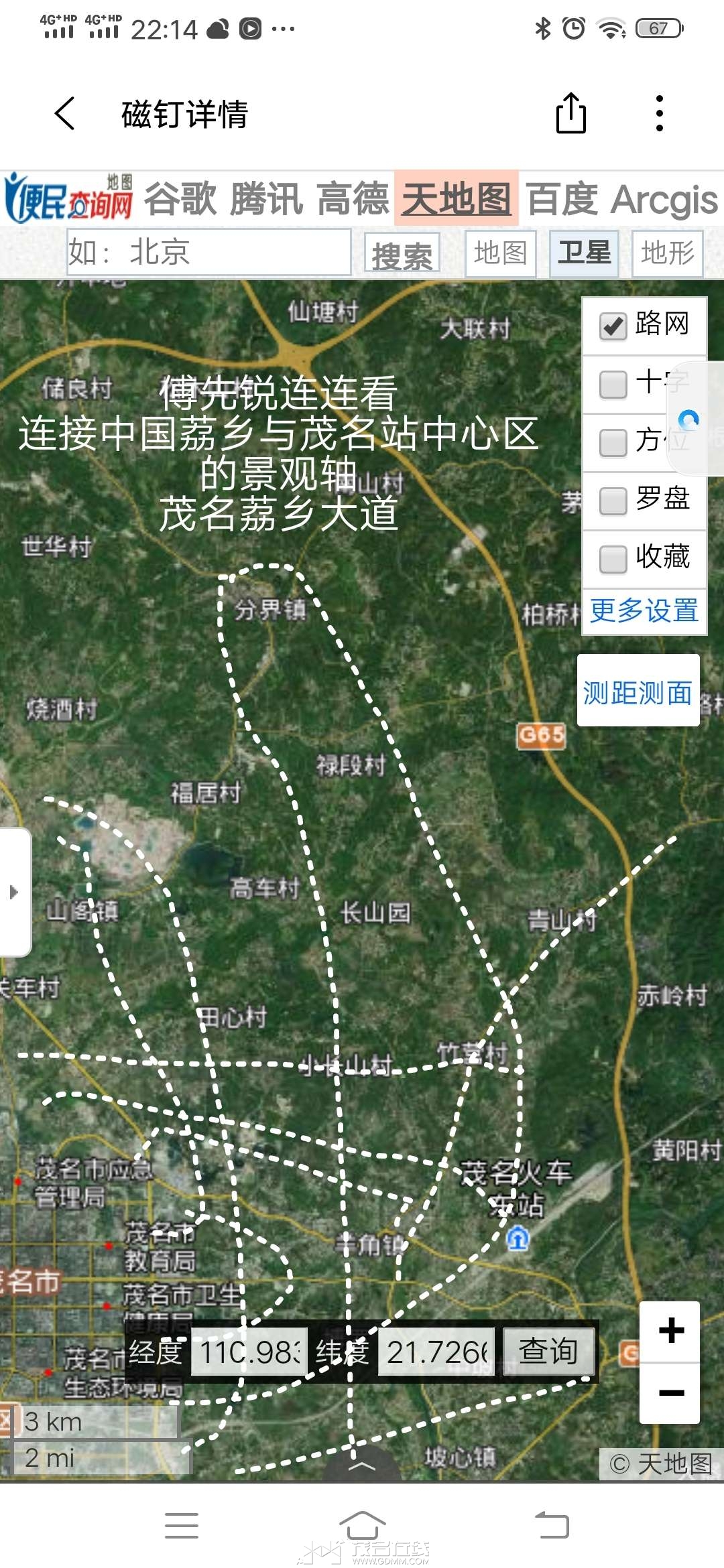Switch to 高德 map source

click(353, 199)
